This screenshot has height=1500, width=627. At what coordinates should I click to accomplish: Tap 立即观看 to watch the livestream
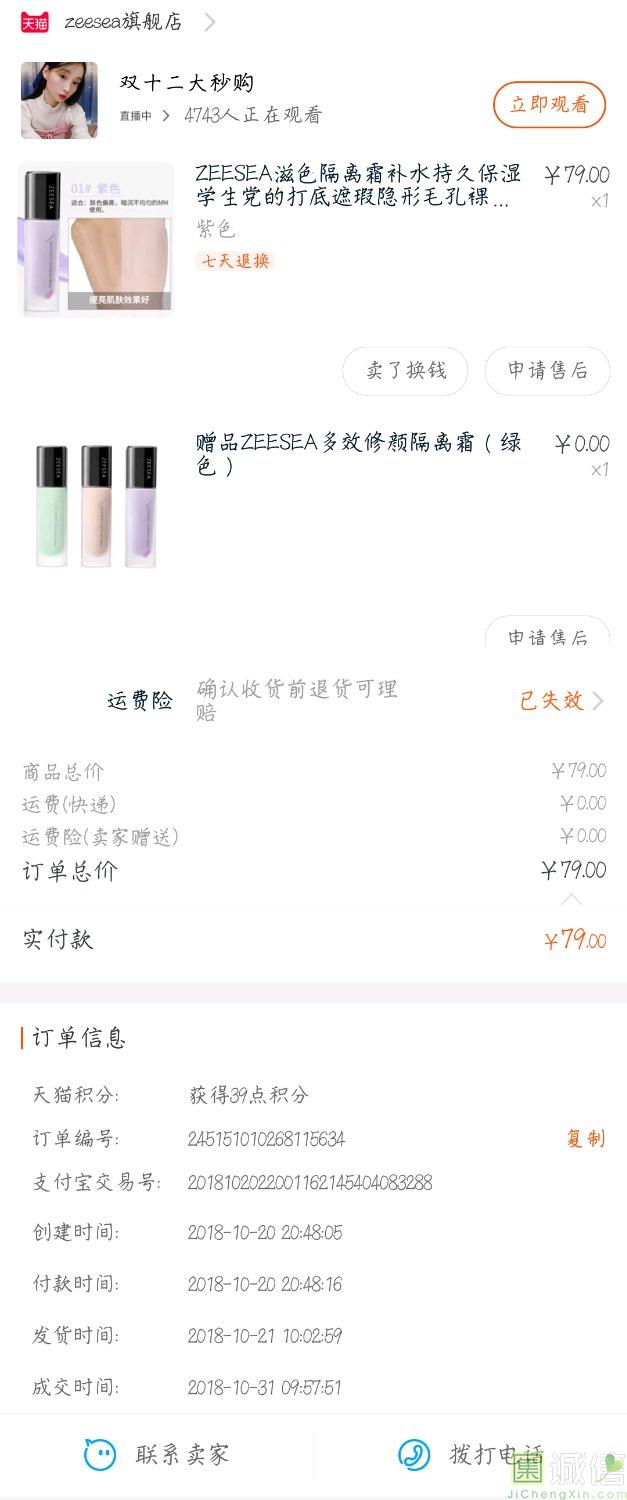click(x=549, y=105)
